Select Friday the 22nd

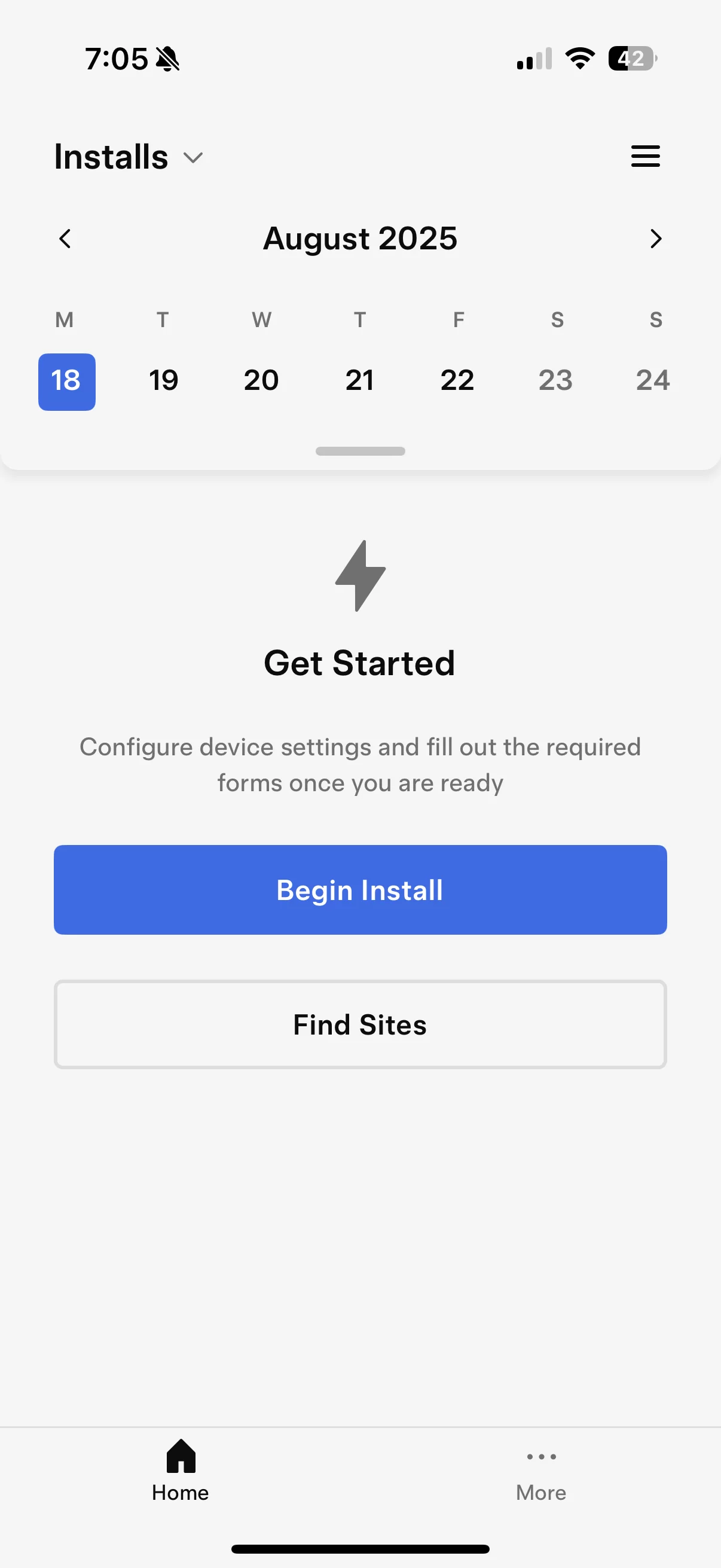[x=457, y=380]
